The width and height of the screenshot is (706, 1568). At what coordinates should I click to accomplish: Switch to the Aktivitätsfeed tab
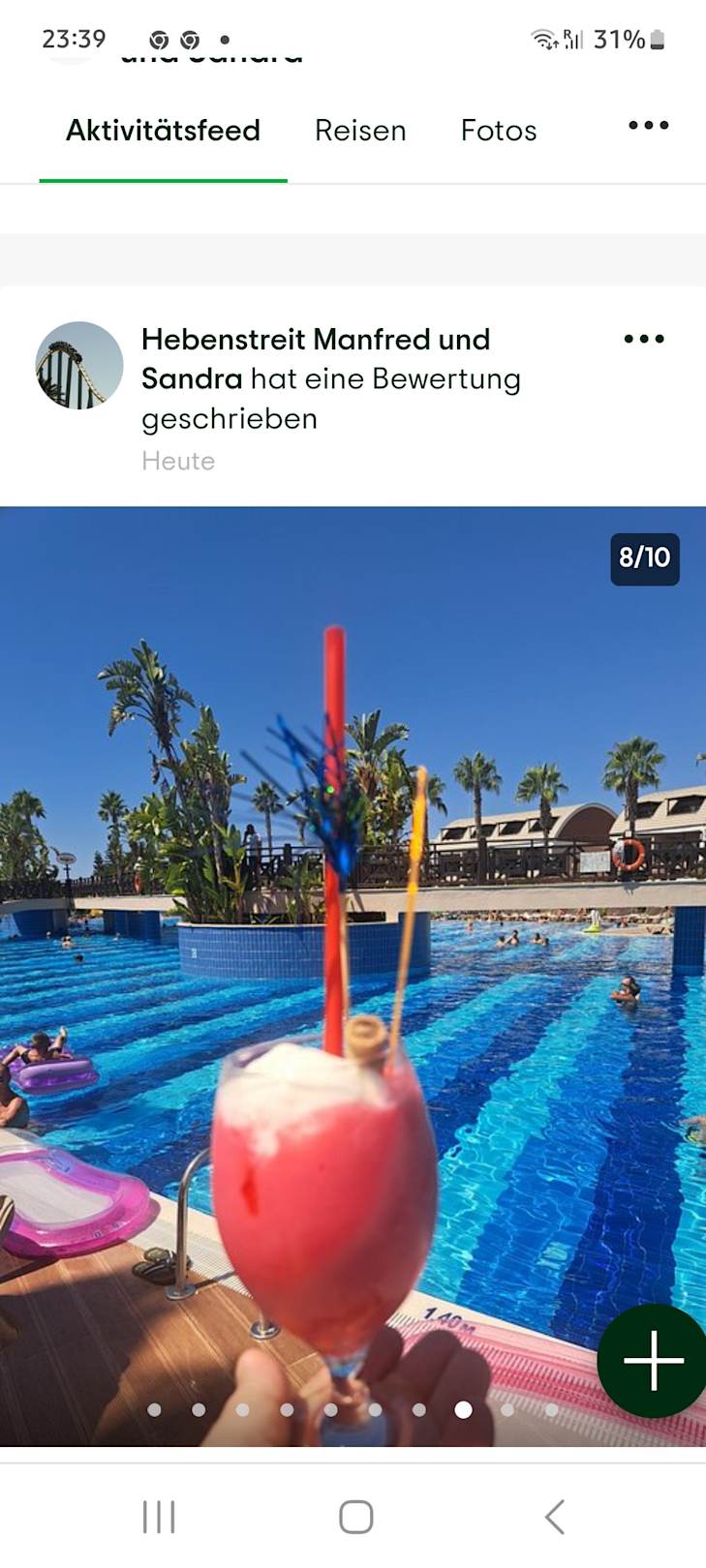tap(163, 131)
